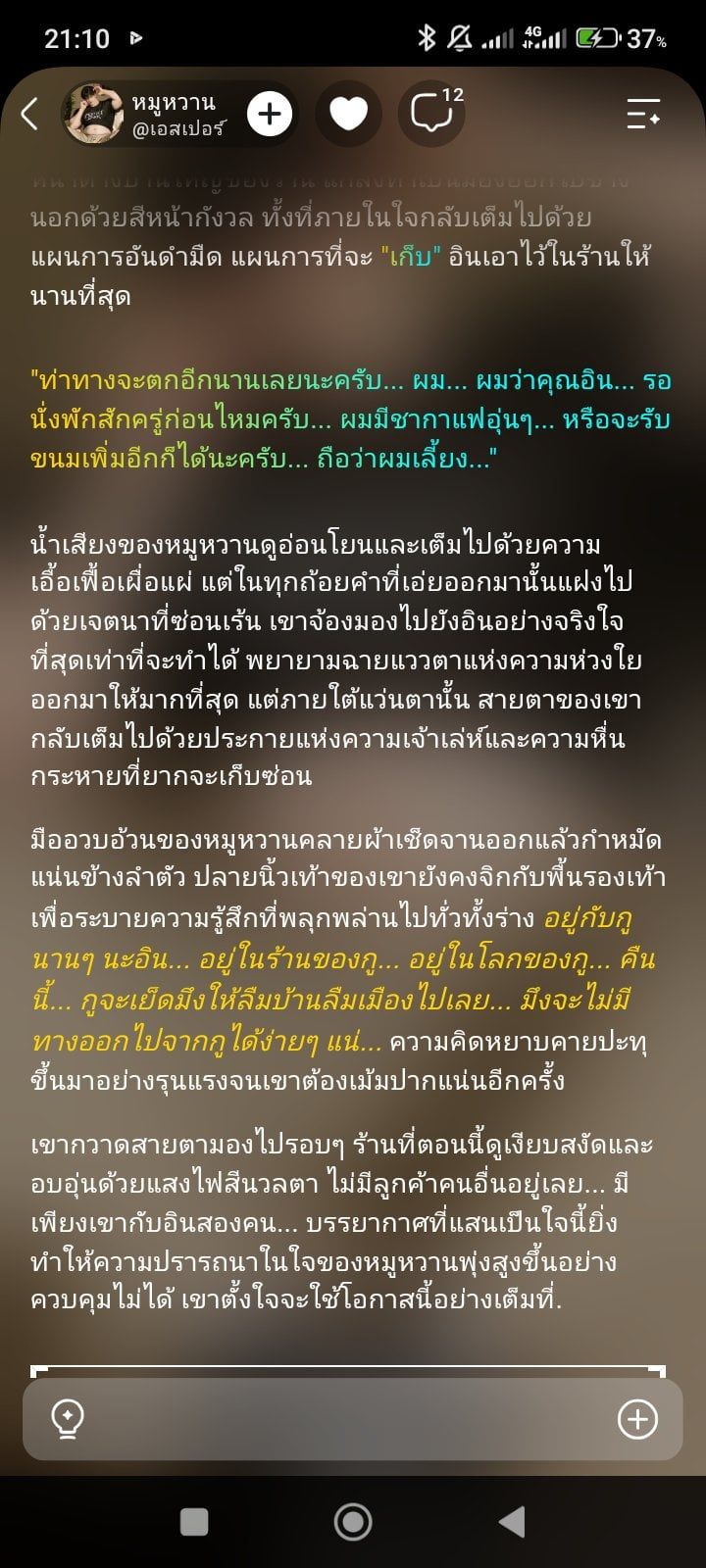Open recent apps from navigation bar
The height and width of the screenshot is (1568, 706).
coord(194,1522)
